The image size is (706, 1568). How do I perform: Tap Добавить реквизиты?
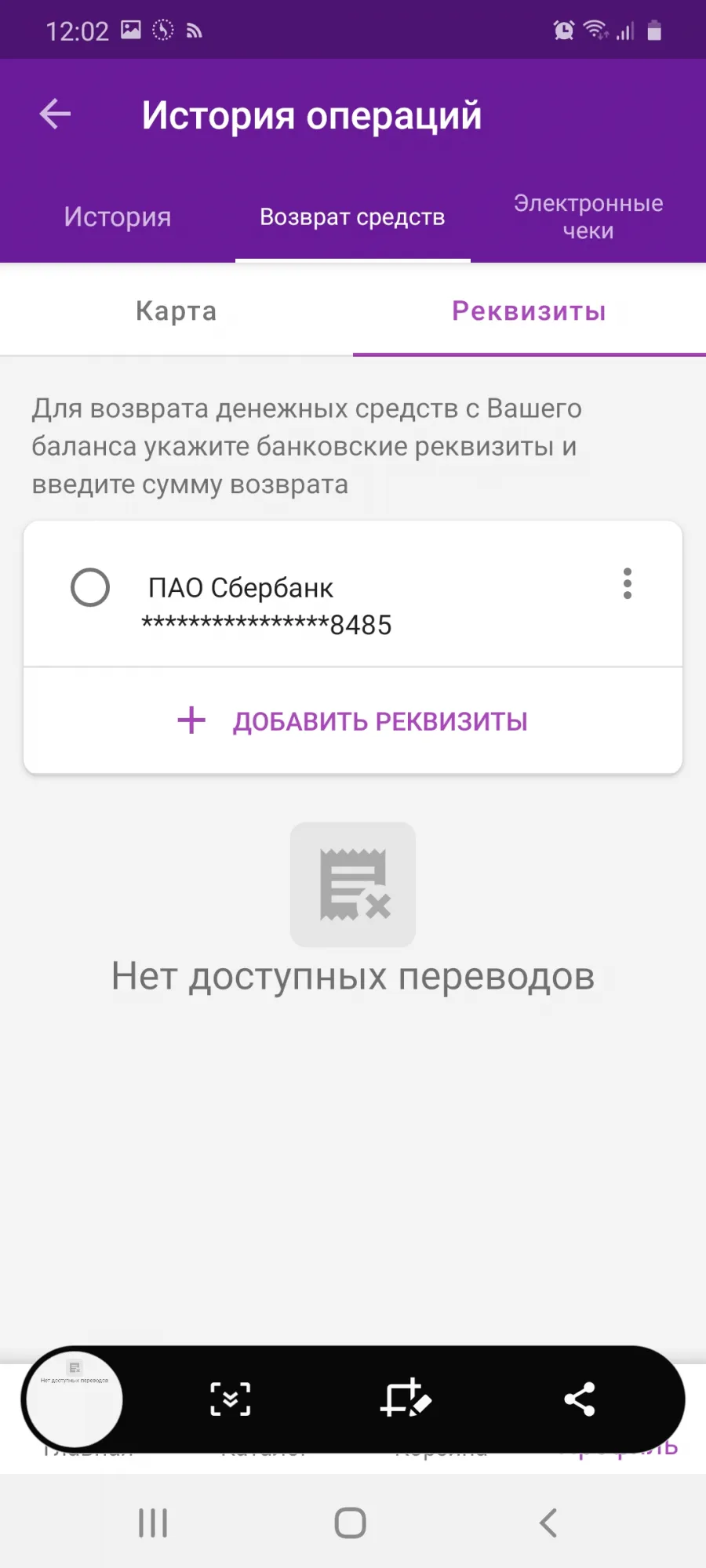(353, 721)
